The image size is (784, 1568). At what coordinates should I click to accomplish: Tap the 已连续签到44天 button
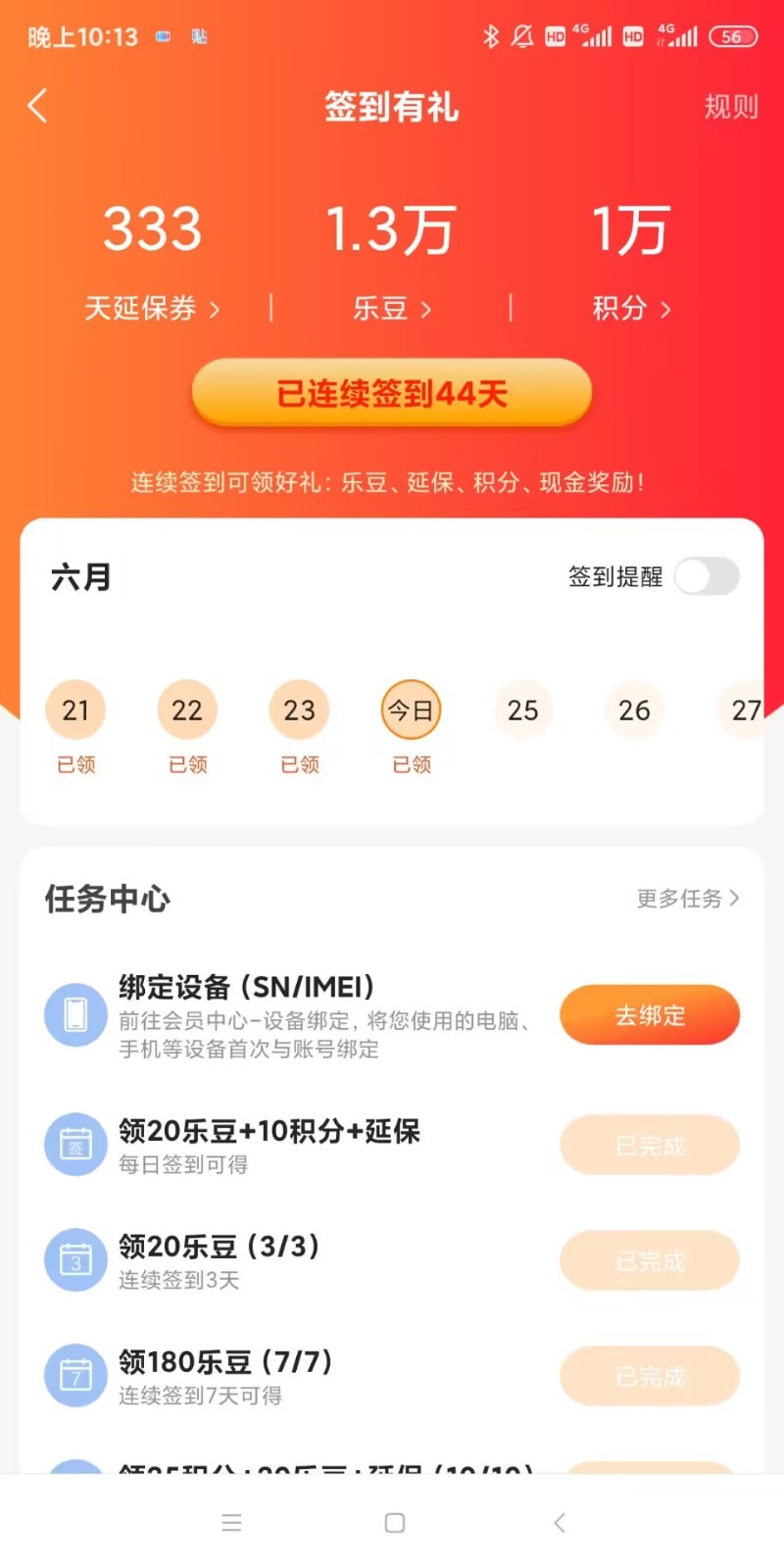391,393
